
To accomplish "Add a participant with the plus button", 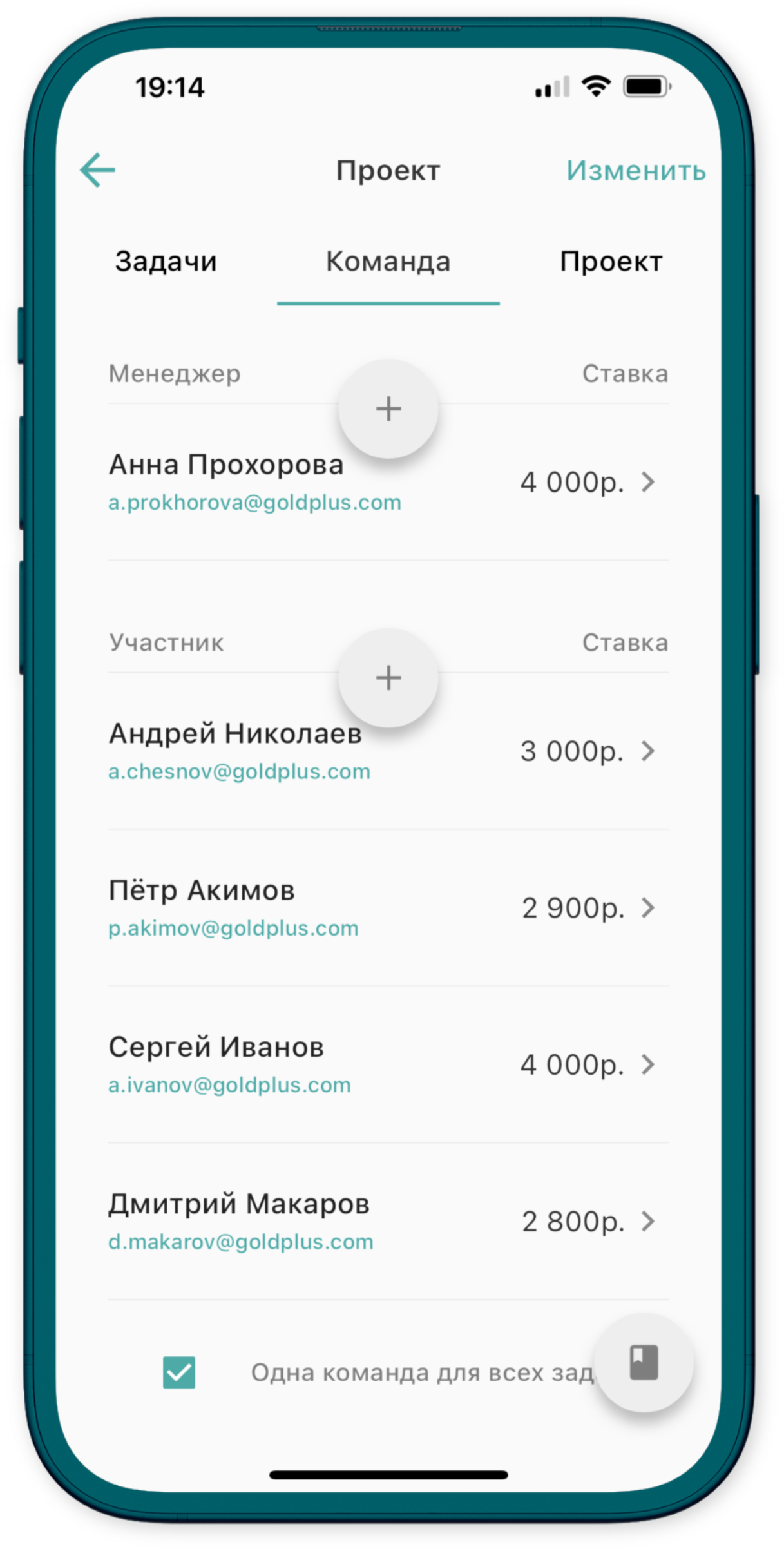I will click(388, 678).
